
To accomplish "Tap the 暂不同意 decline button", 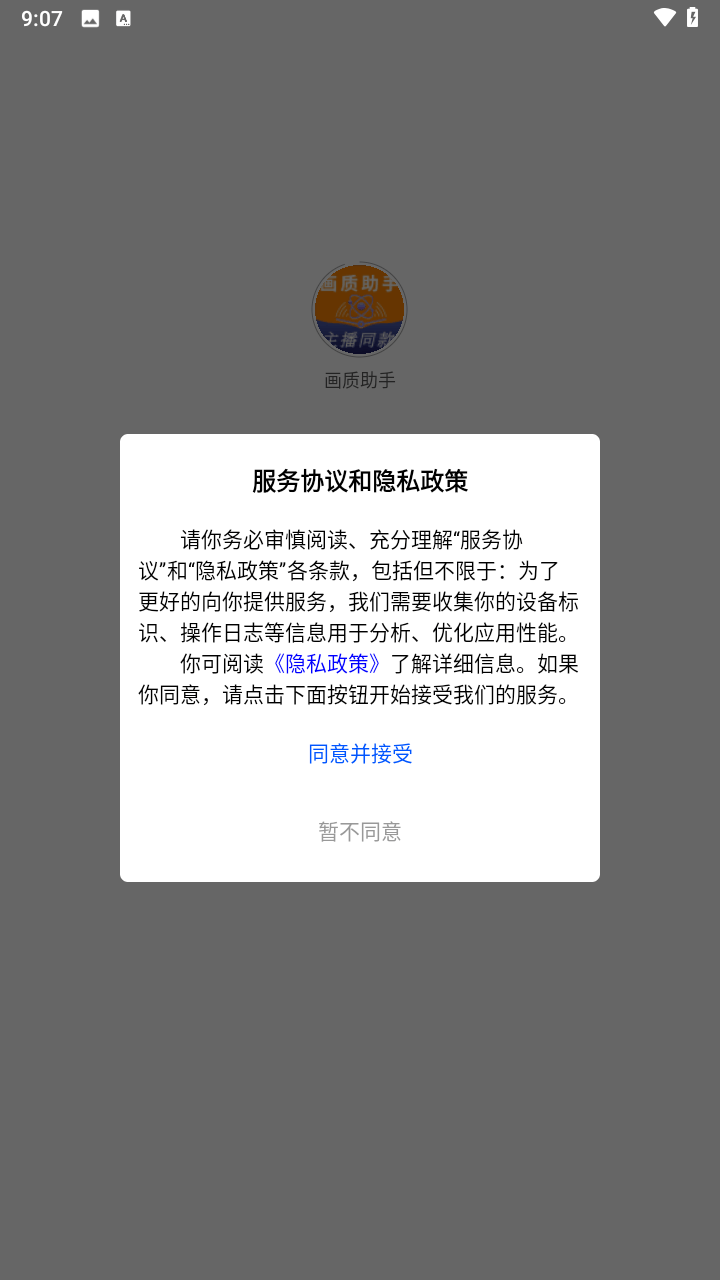I will point(359,831).
